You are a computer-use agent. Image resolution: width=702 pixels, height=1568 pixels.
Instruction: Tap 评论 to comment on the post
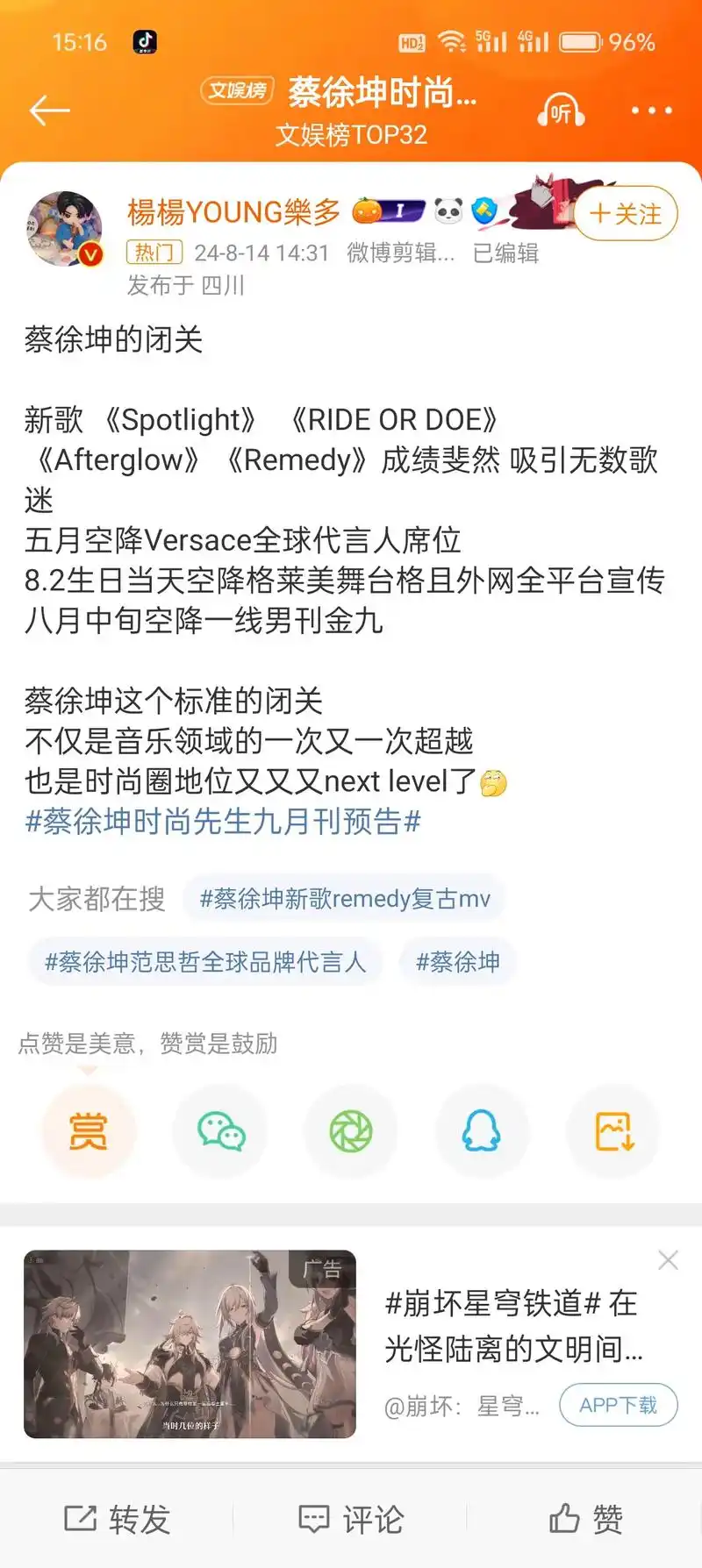coord(349,1518)
